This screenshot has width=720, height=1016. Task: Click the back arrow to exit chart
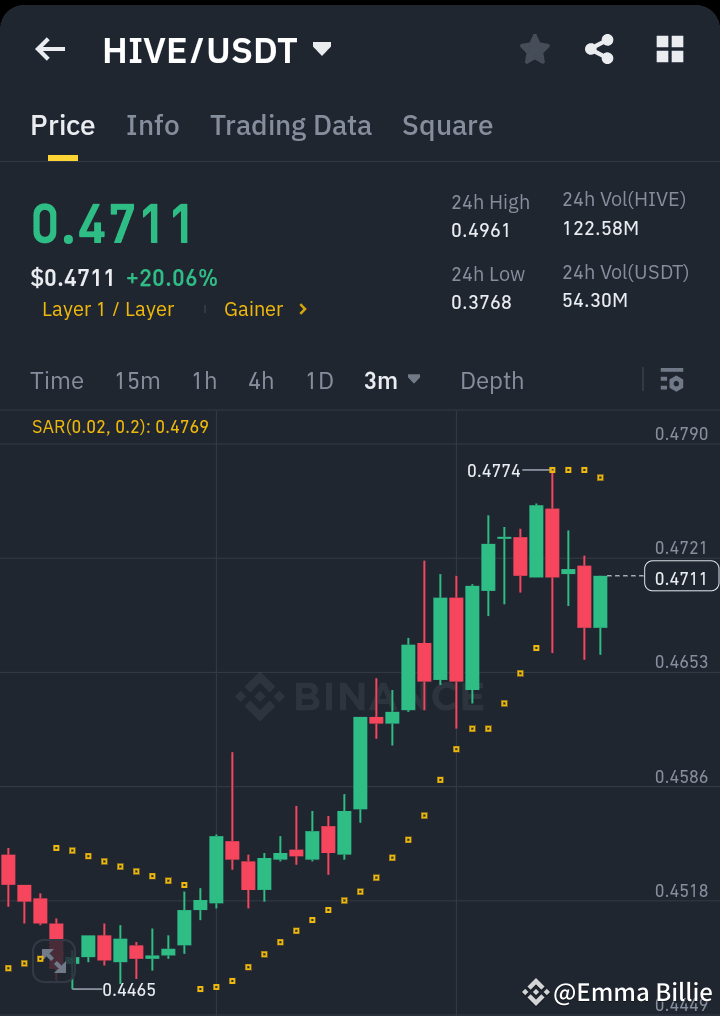tap(49, 49)
